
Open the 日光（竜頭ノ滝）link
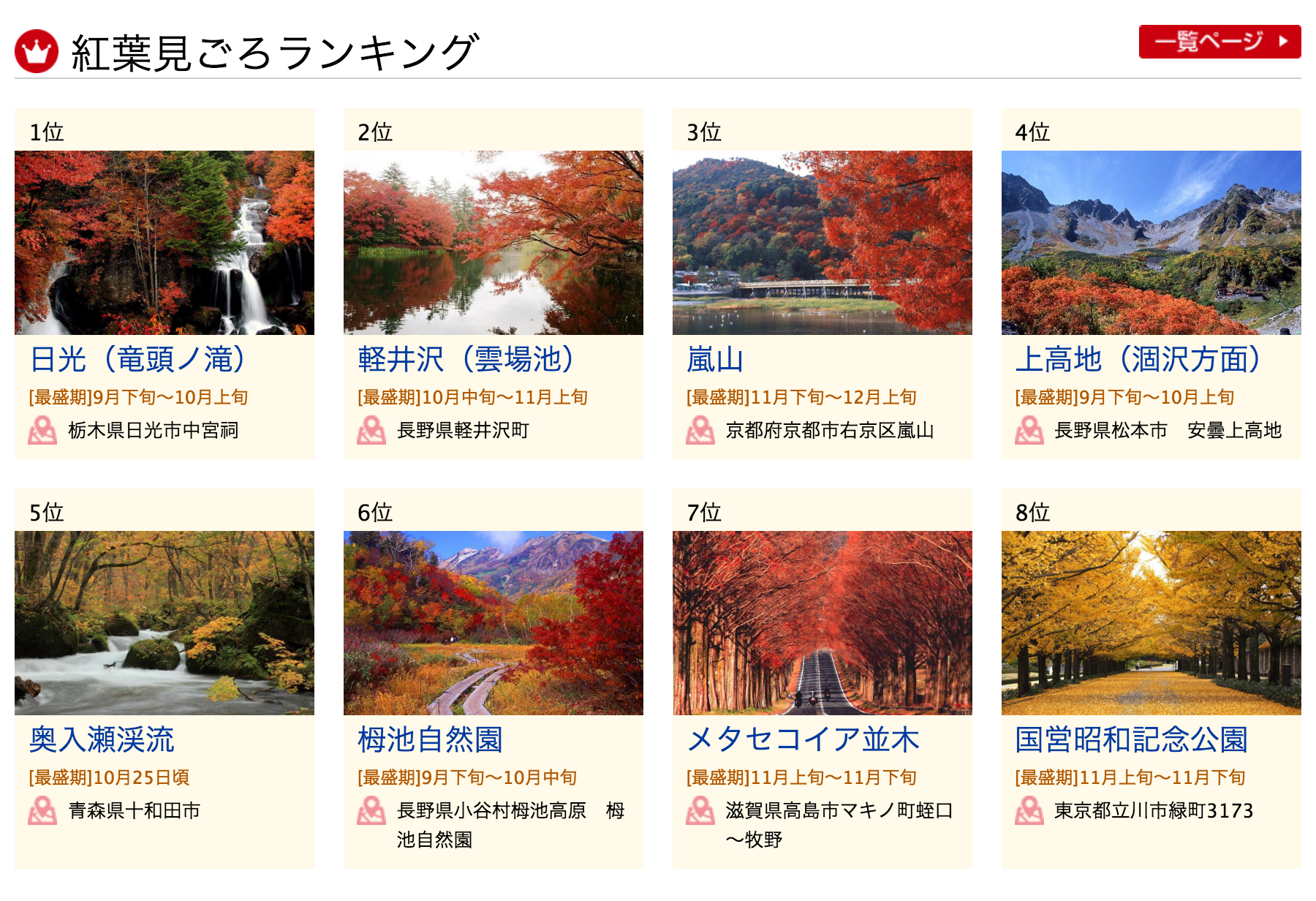(139, 360)
